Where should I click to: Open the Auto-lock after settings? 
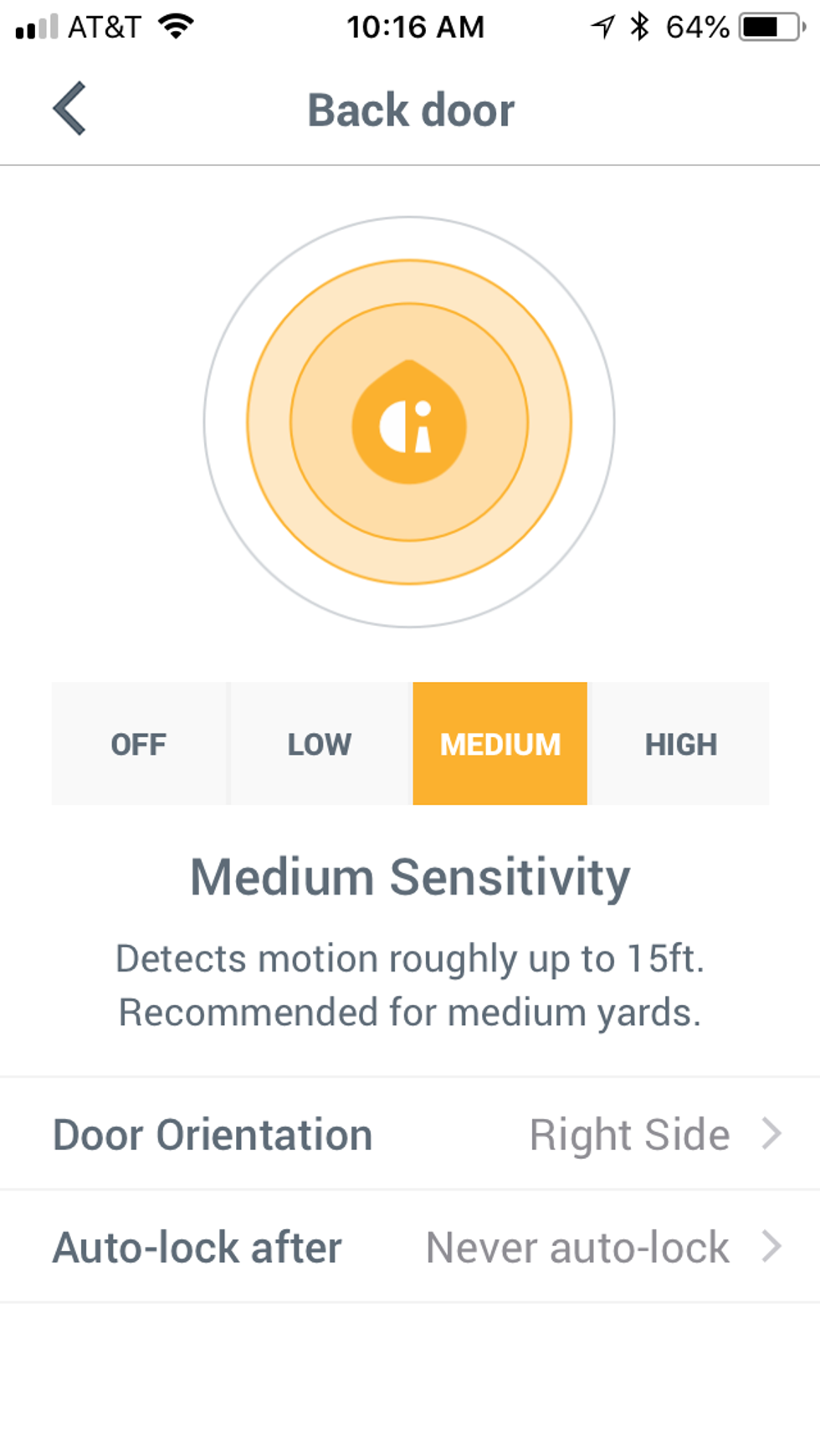pos(196,1247)
